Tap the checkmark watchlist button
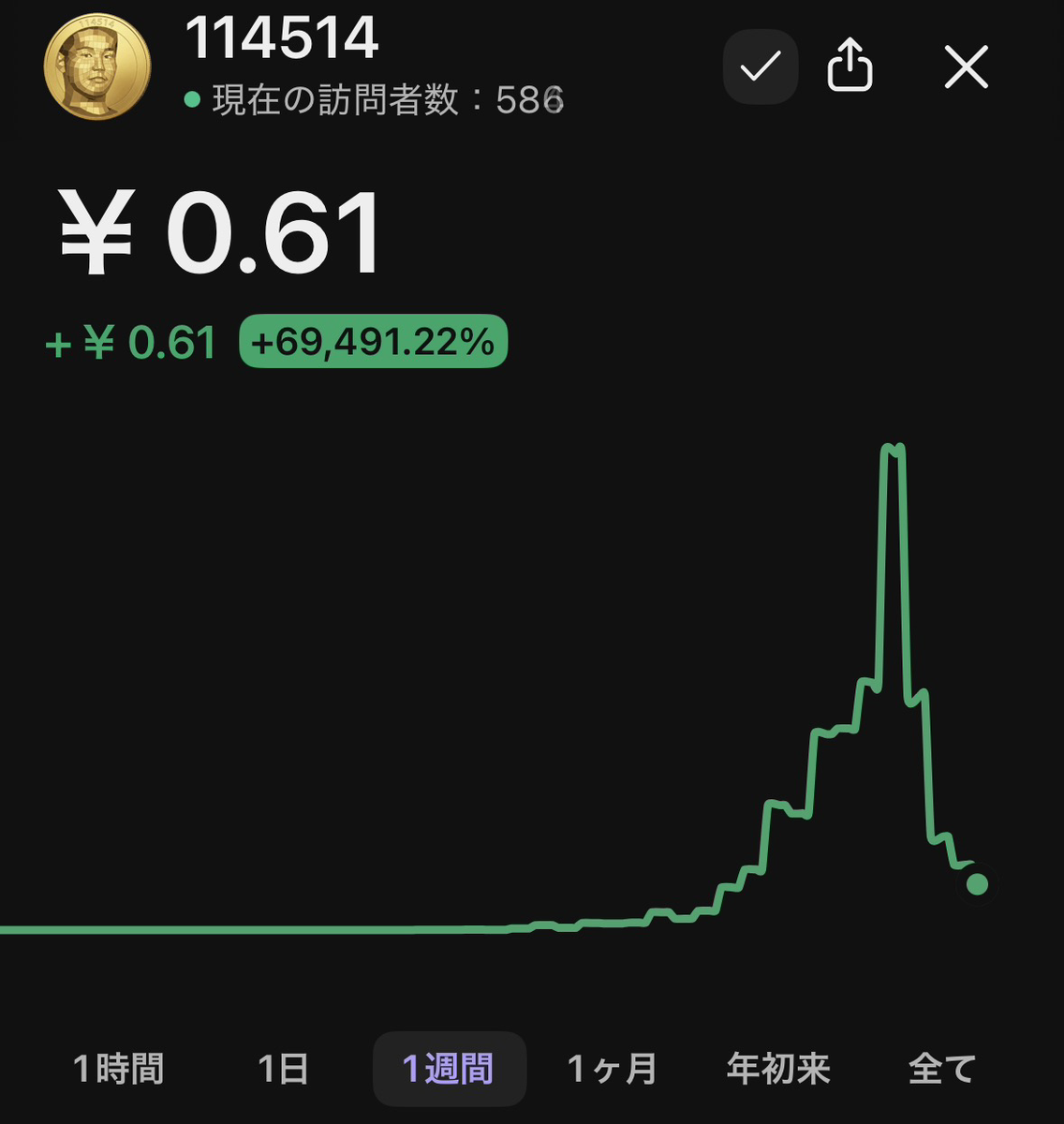The height and width of the screenshot is (1124, 1064). point(760,67)
